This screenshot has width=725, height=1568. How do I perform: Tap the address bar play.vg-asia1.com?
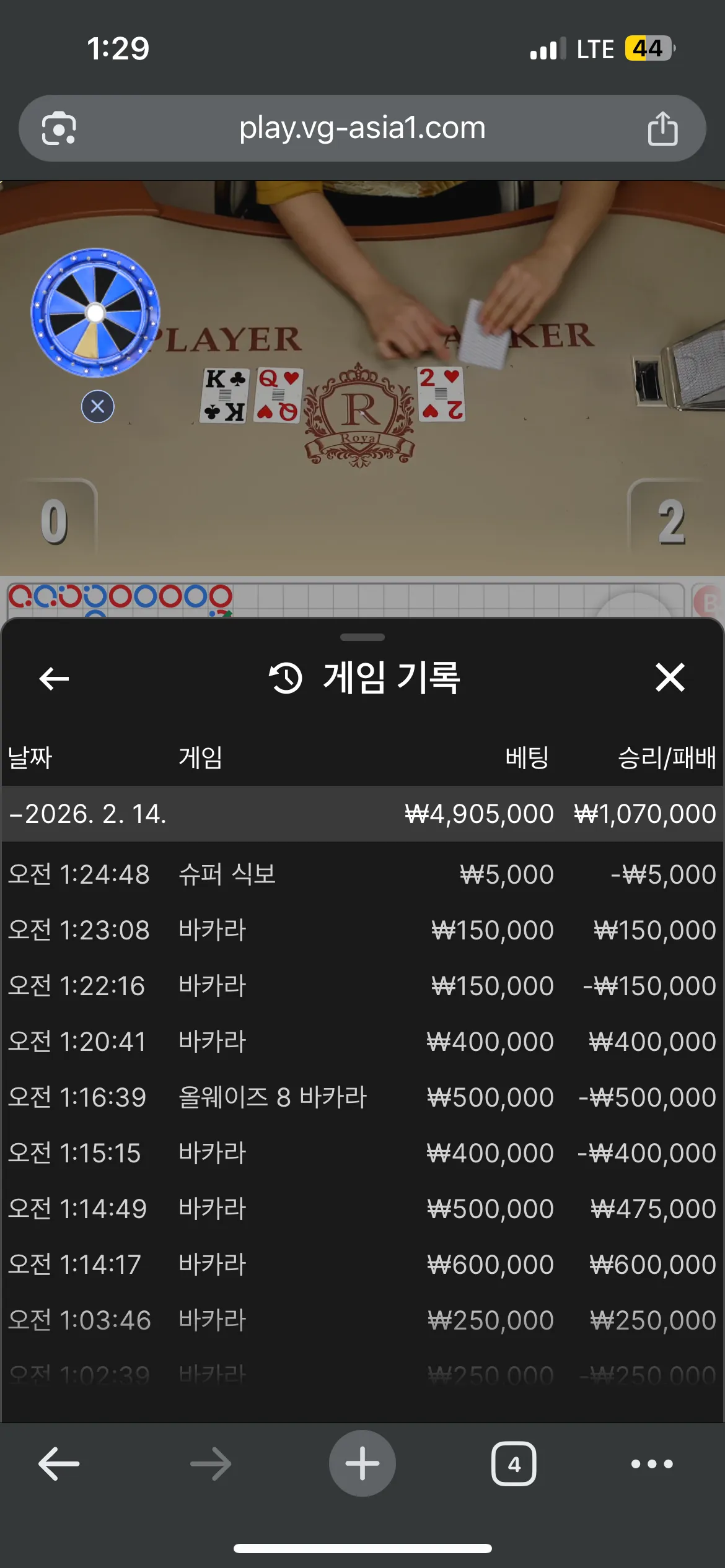(362, 128)
